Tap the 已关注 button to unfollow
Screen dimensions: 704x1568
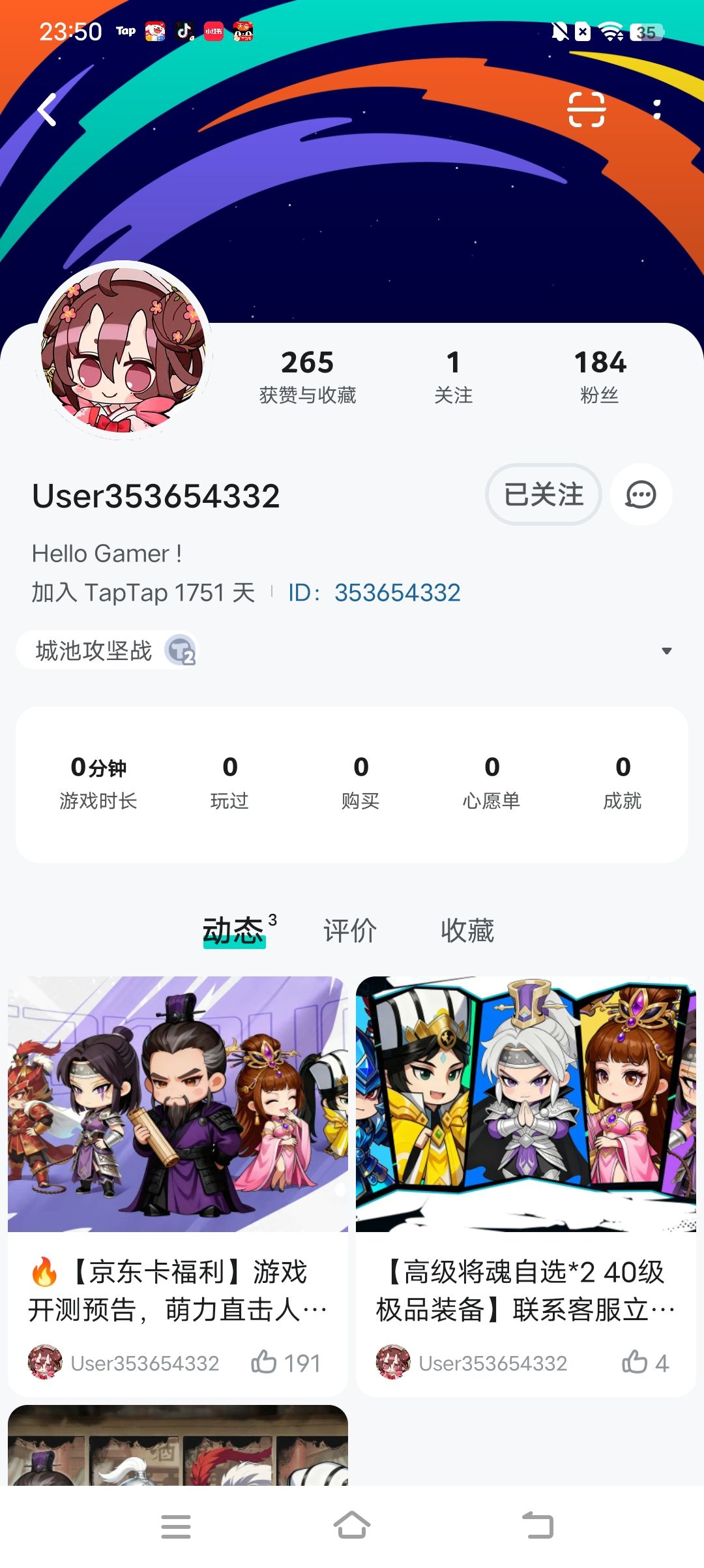pos(543,494)
